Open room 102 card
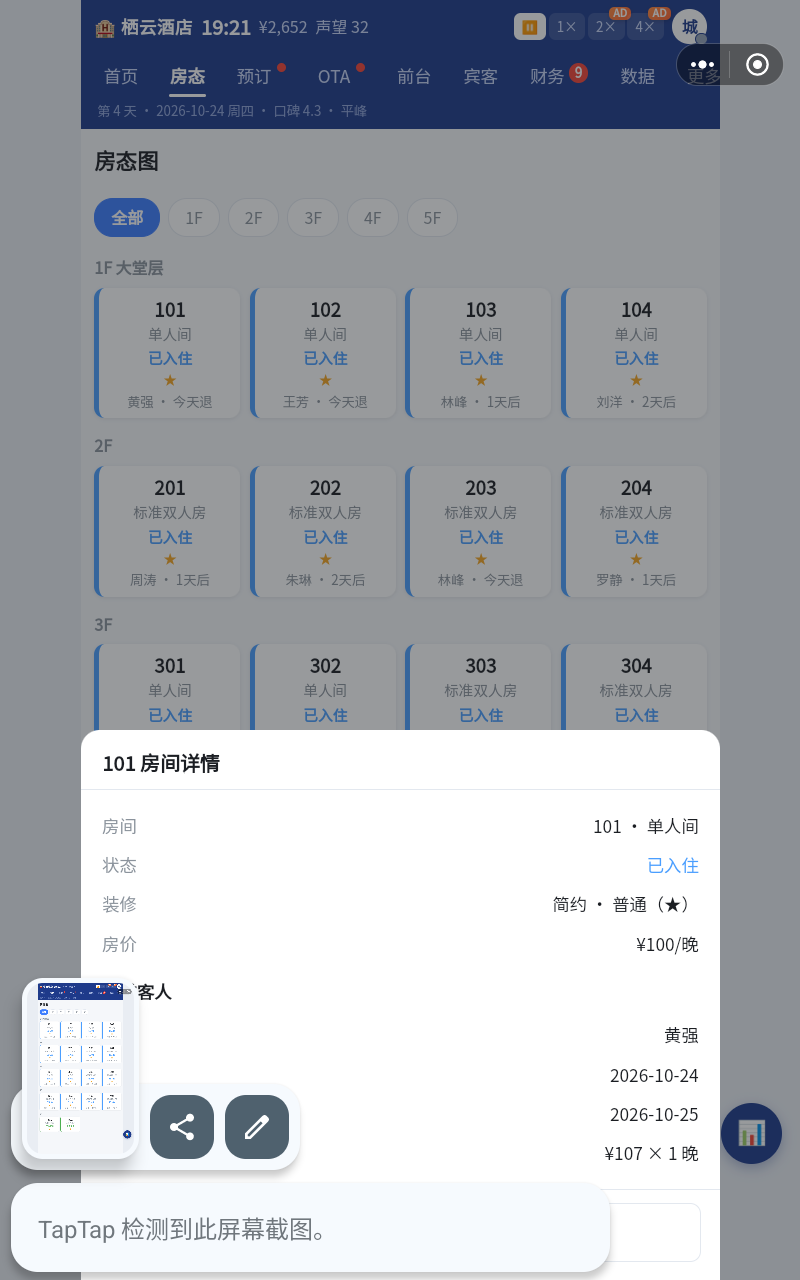The height and width of the screenshot is (1280, 800). pos(323,353)
